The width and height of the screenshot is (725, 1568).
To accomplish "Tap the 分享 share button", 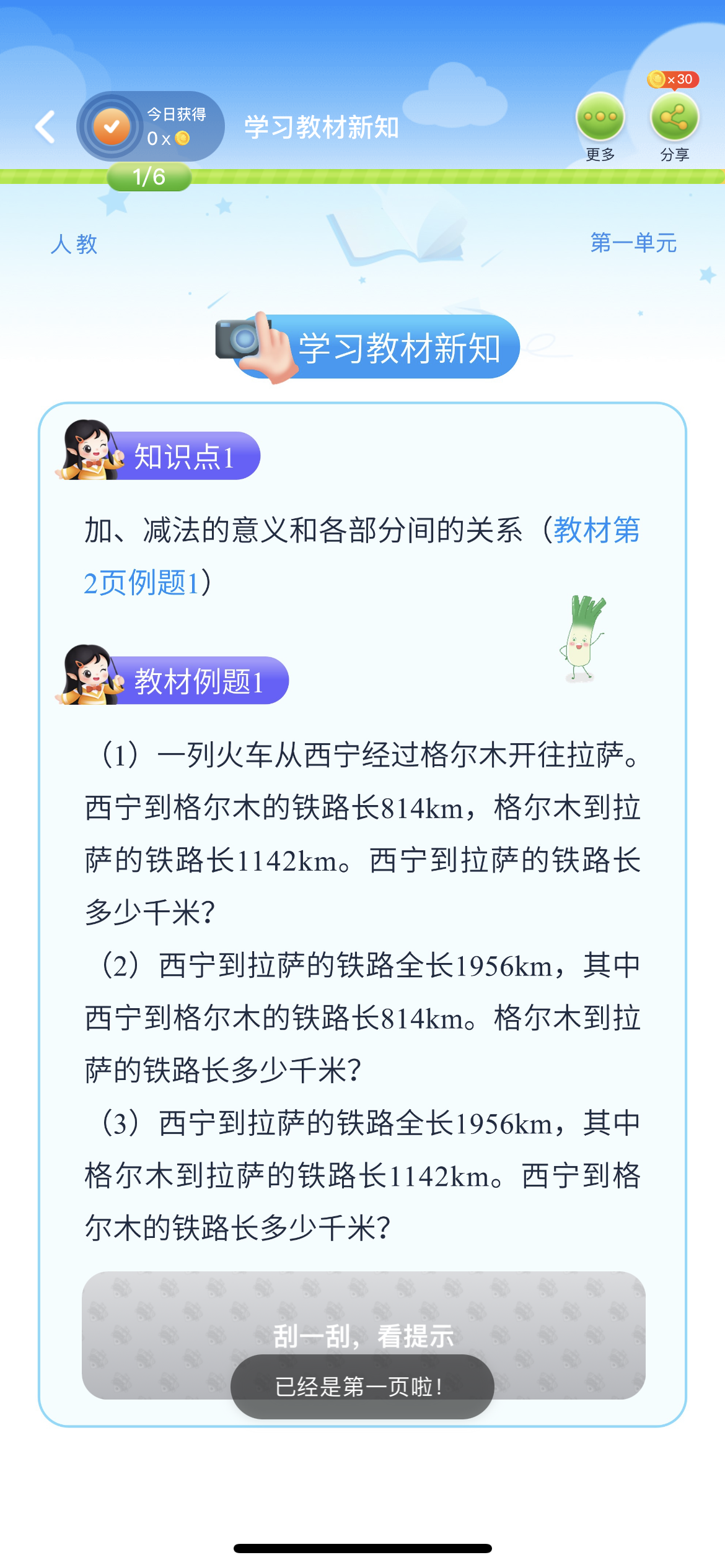I will pyautogui.click(x=674, y=118).
